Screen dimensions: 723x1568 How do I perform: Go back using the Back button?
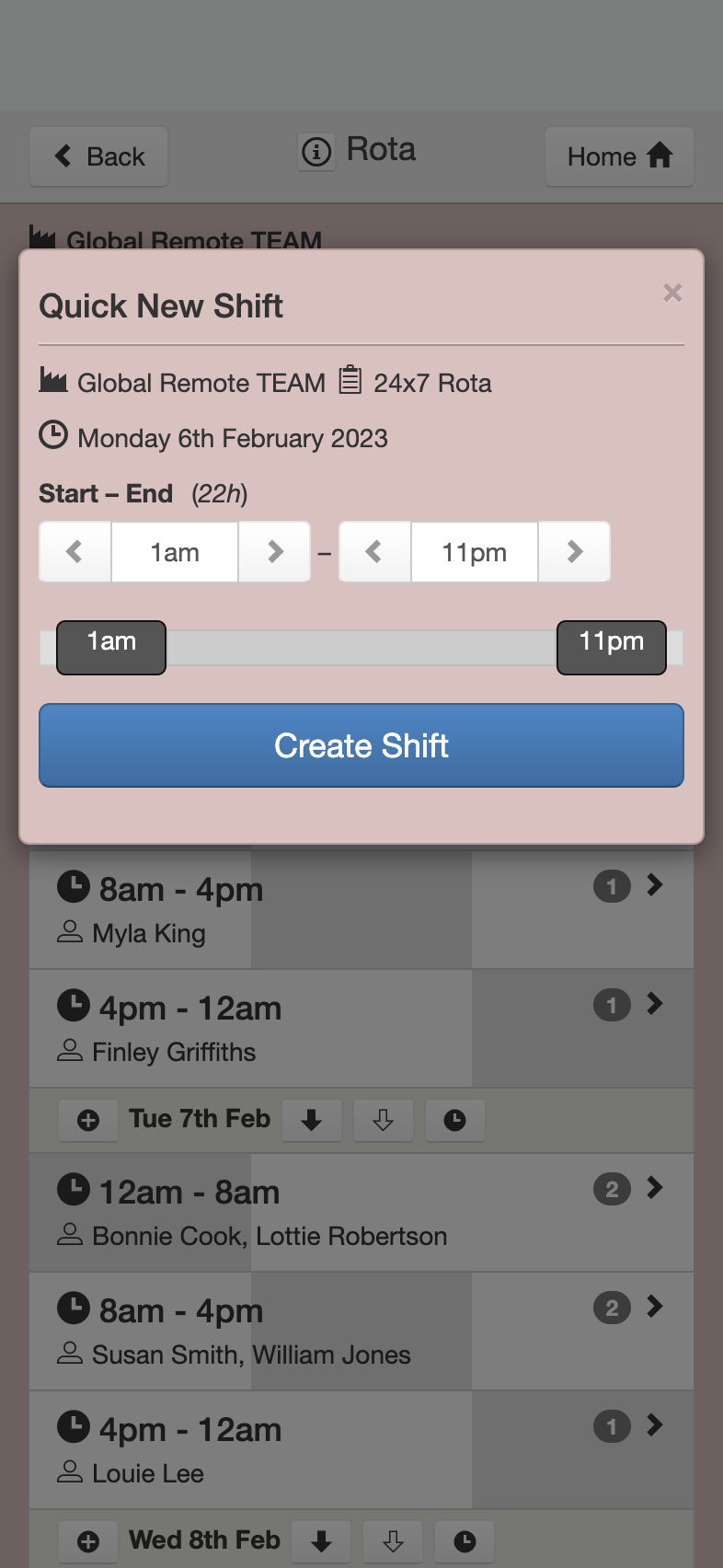[x=98, y=156]
